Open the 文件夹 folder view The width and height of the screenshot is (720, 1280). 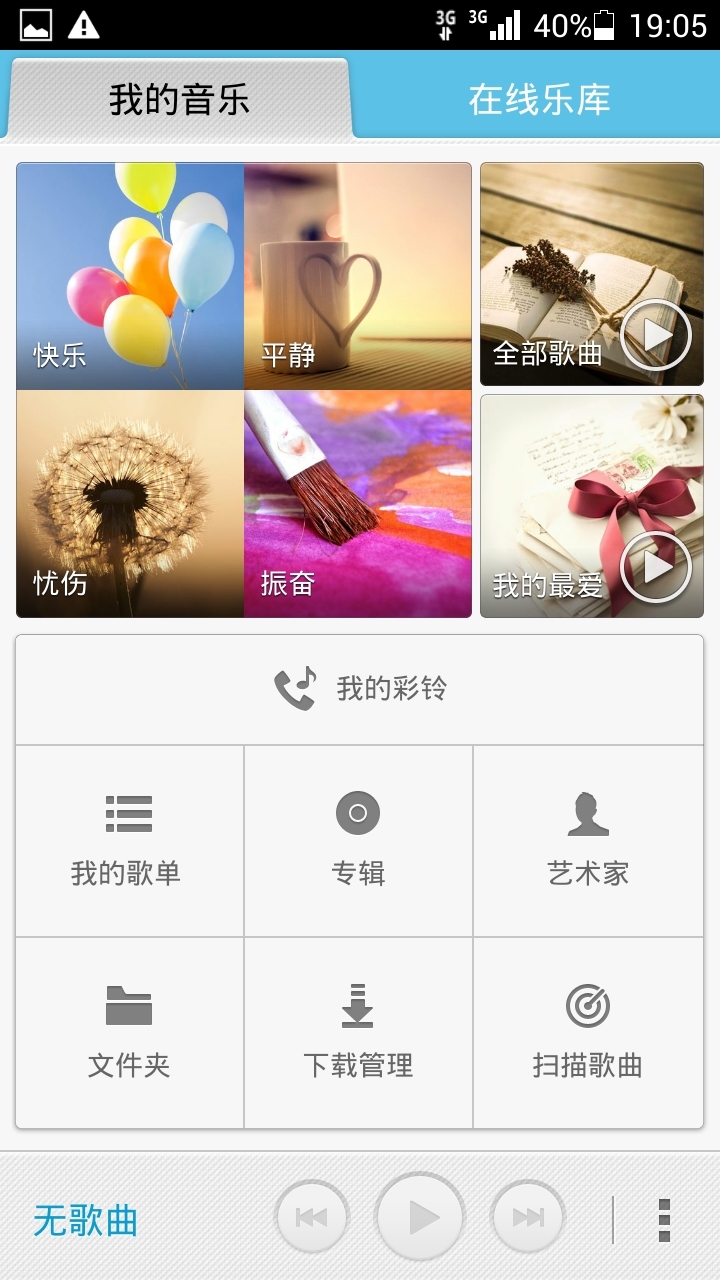pos(130,1033)
